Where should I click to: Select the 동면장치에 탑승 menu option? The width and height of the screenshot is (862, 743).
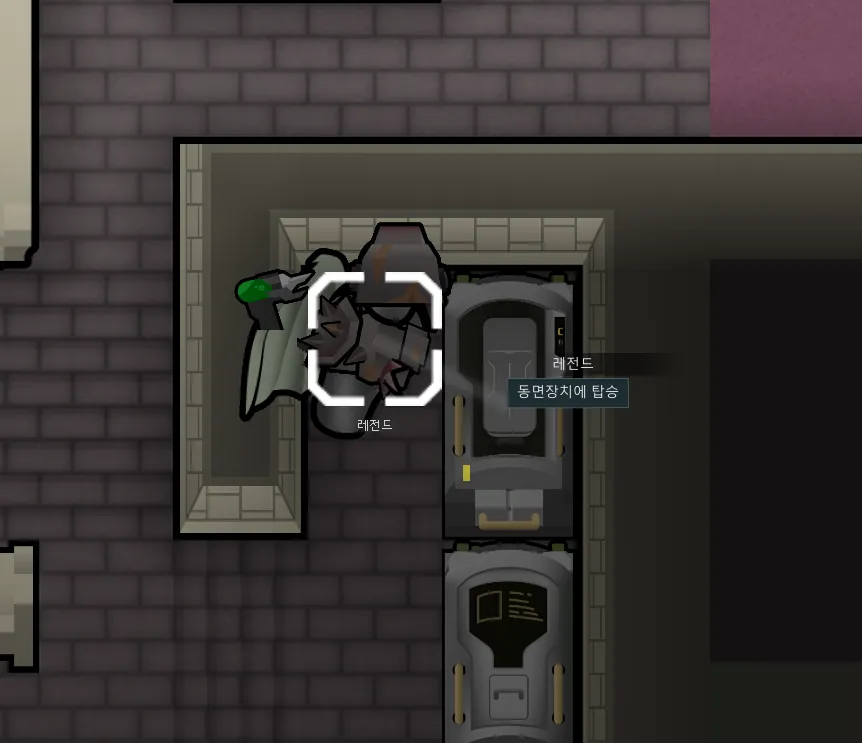click(x=568, y=393)
